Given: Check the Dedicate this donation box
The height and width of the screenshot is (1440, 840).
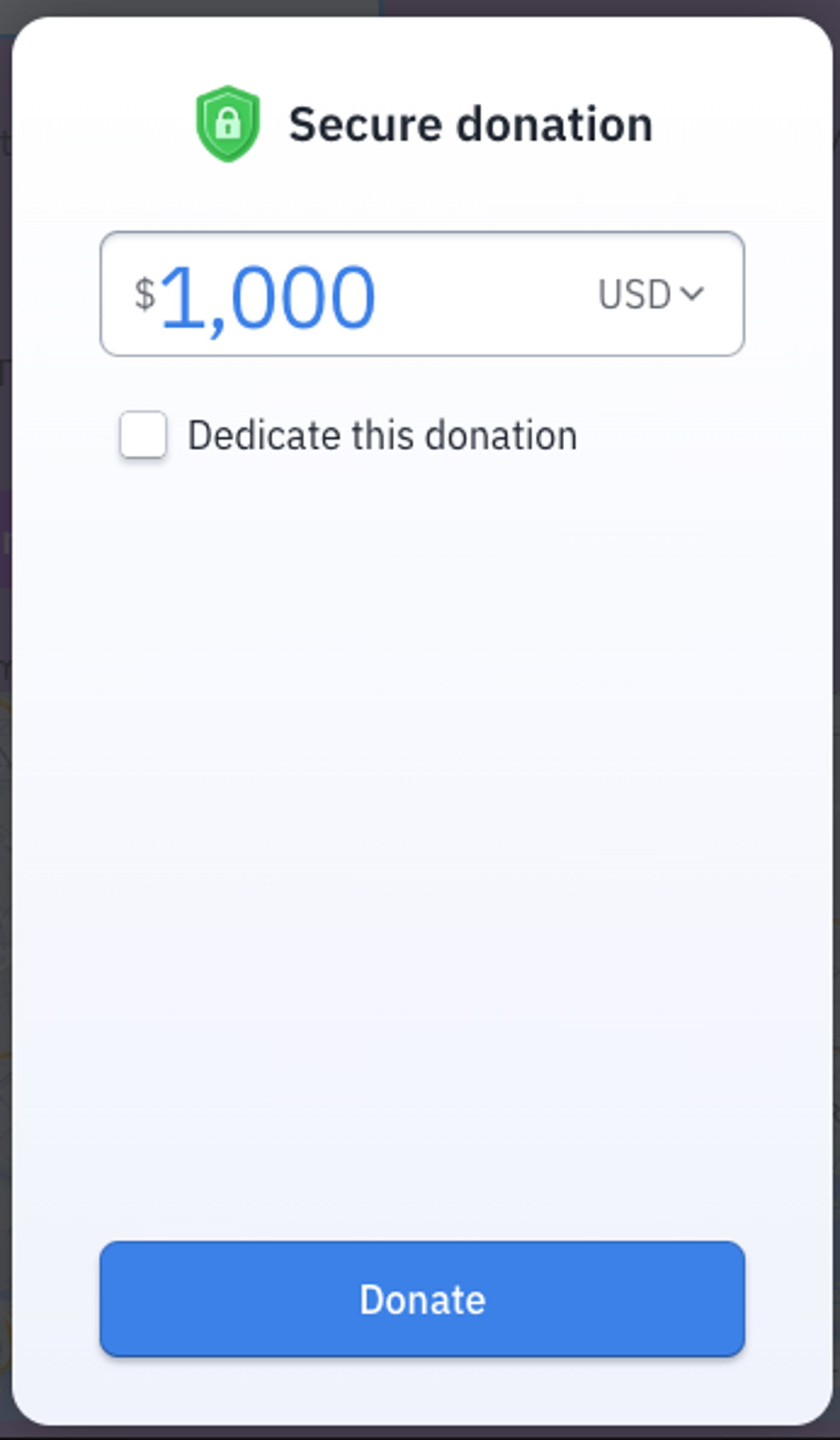Looking at the screenshot, I should 143,435.
